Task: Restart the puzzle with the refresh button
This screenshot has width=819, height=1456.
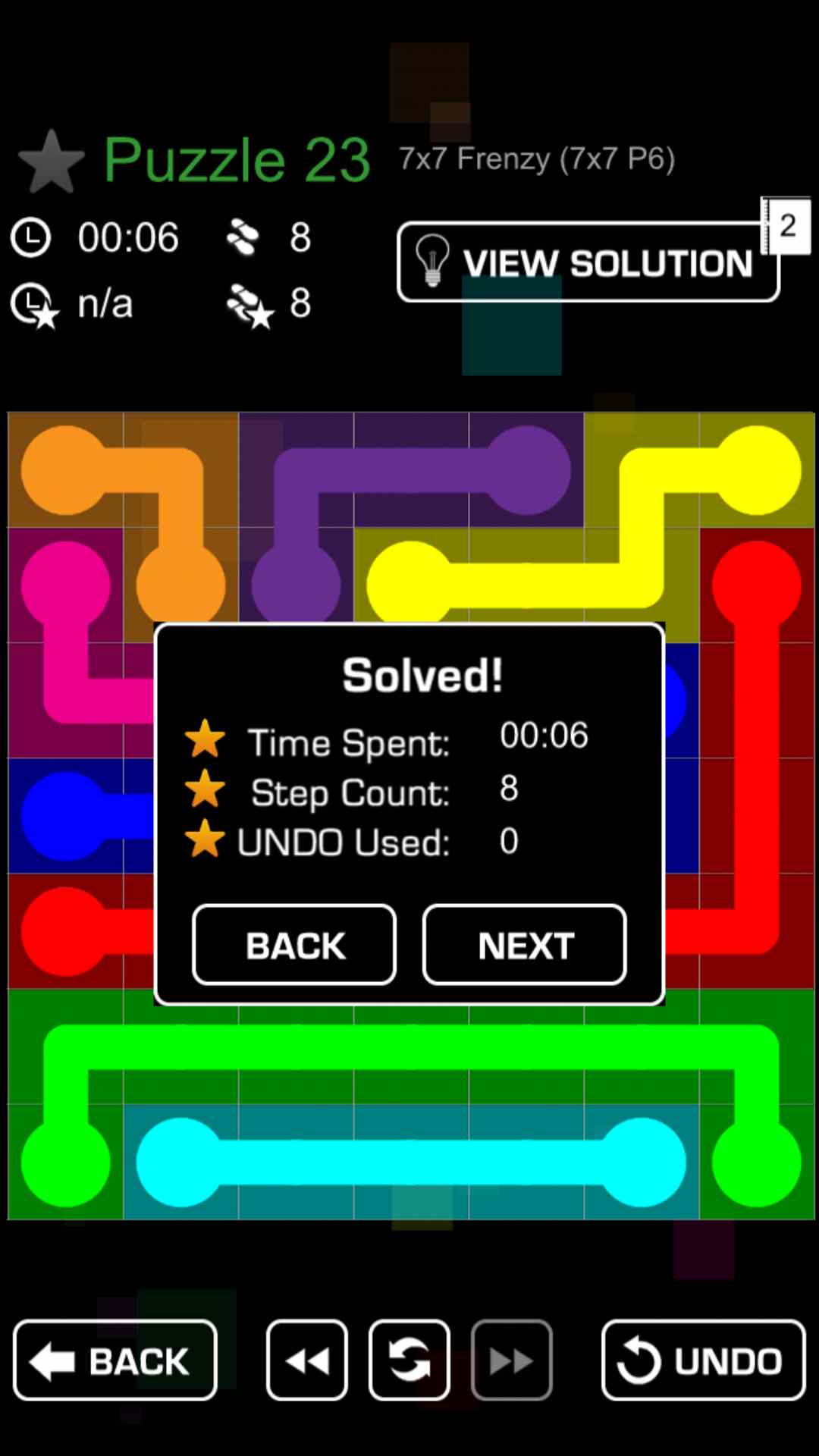Action: (409, 1360)
